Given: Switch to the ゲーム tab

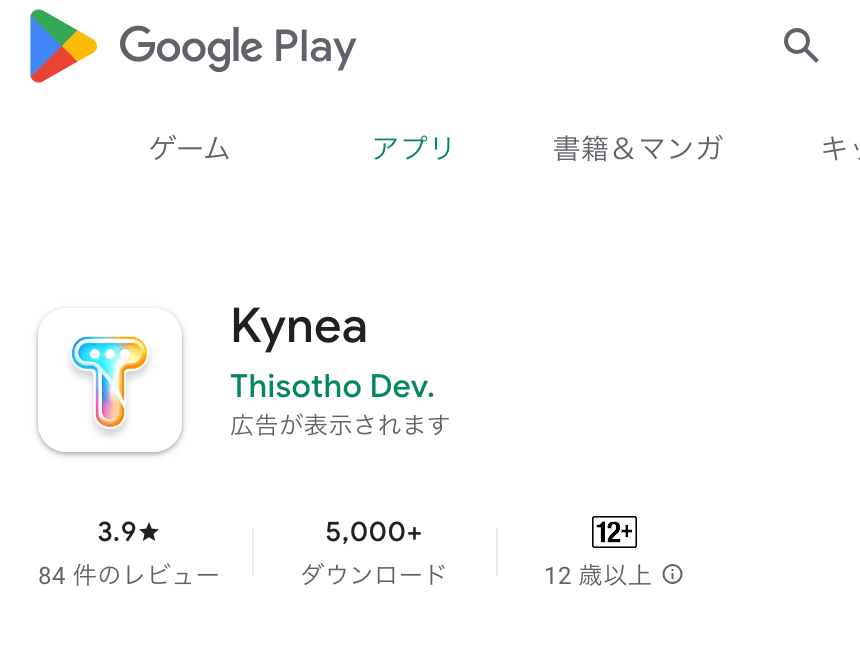Looking at the screenshot, I should click(190, 149).
